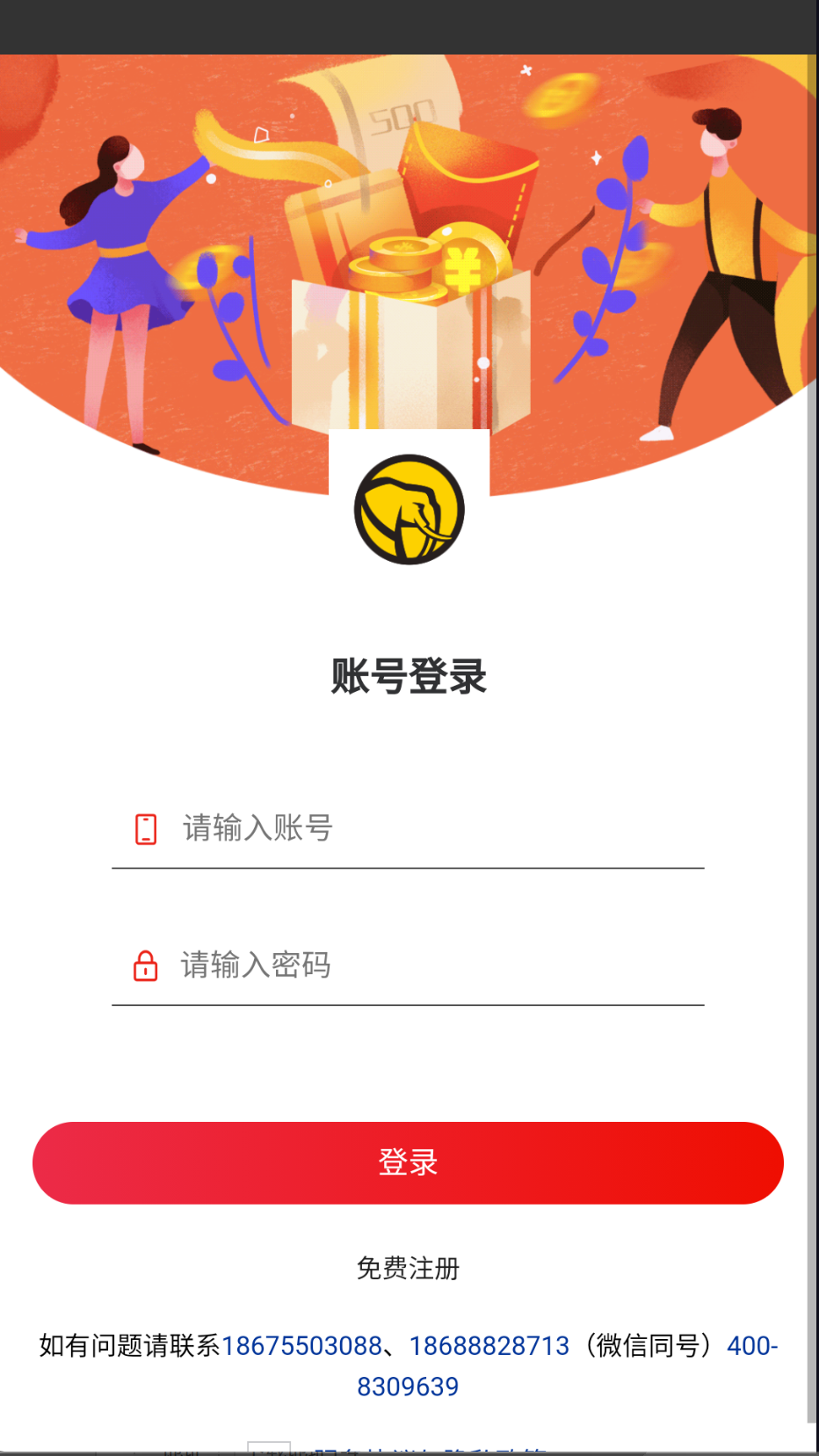Click the dark status bar at the top

(x=409, y=26)
